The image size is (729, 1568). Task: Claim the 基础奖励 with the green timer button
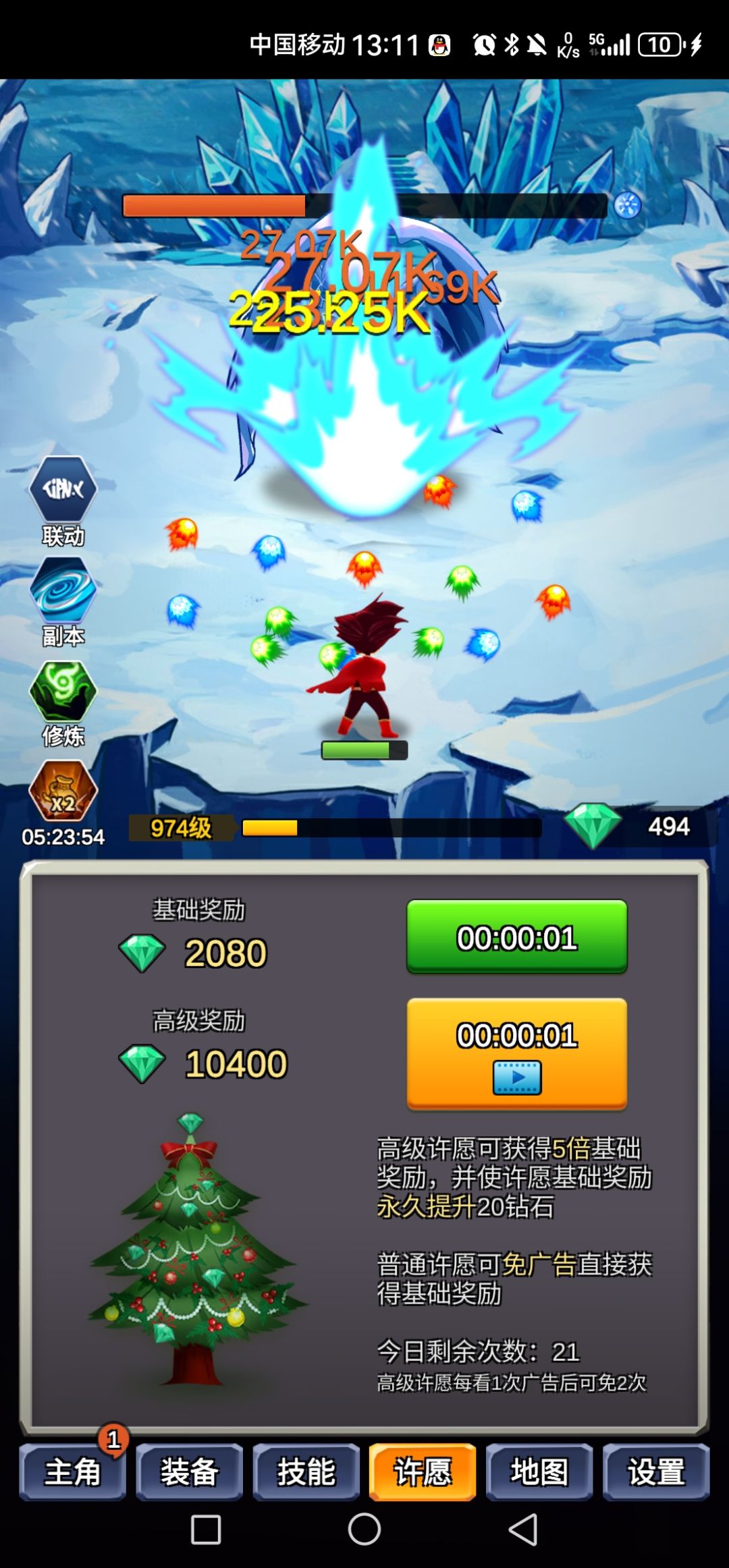pos(517,936)
